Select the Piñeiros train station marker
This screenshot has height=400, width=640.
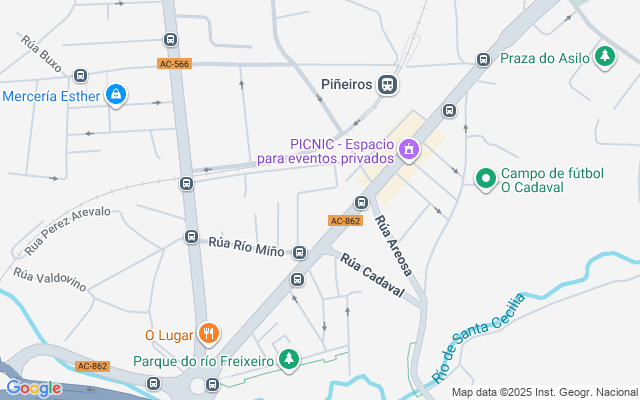[388, 85]
